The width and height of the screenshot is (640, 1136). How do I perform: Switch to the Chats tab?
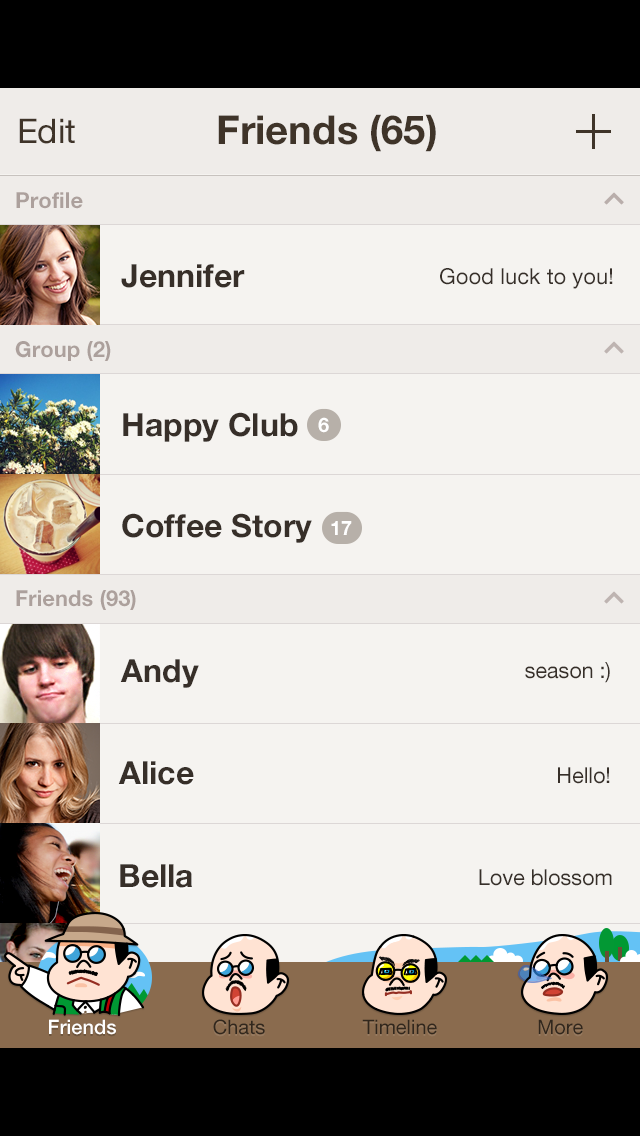point(240,992)
